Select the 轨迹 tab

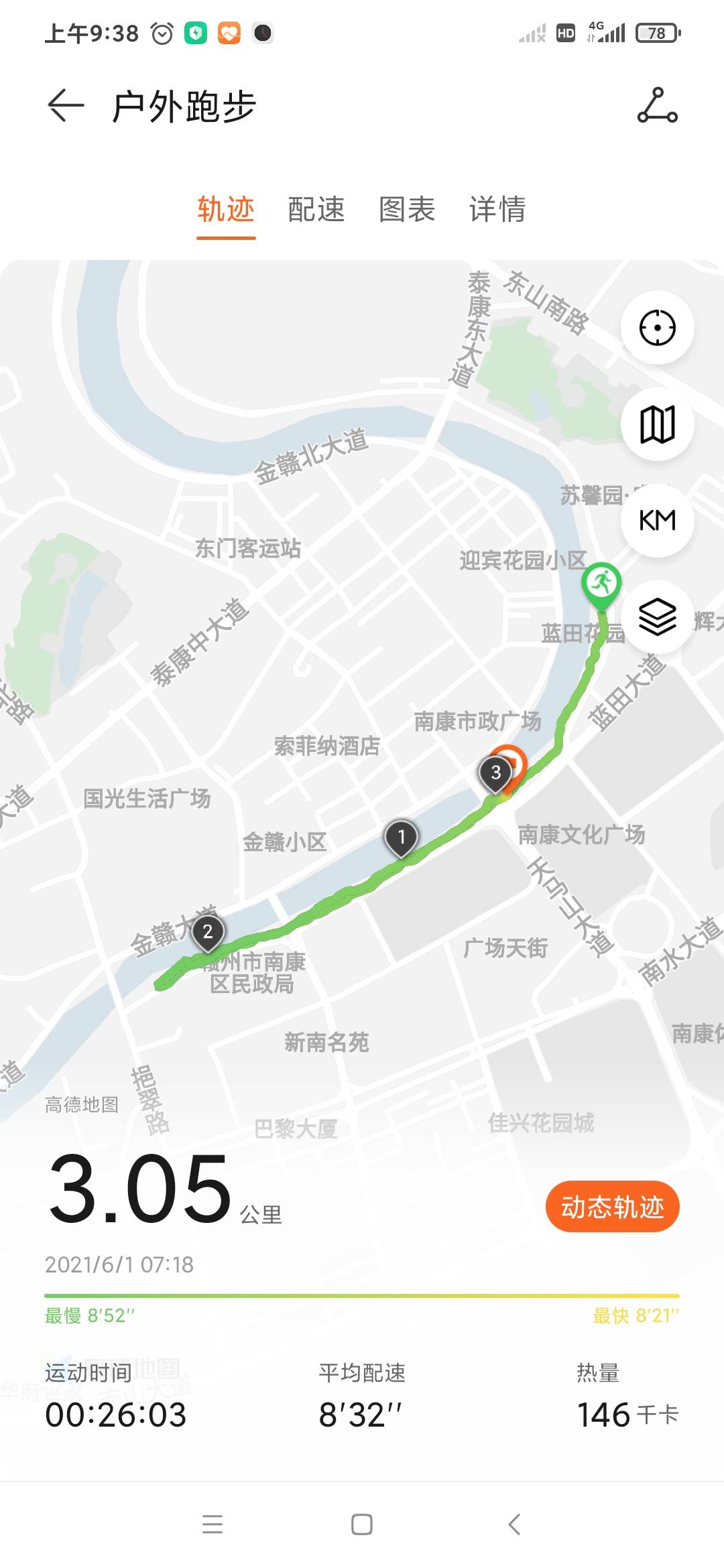point(226,210)
